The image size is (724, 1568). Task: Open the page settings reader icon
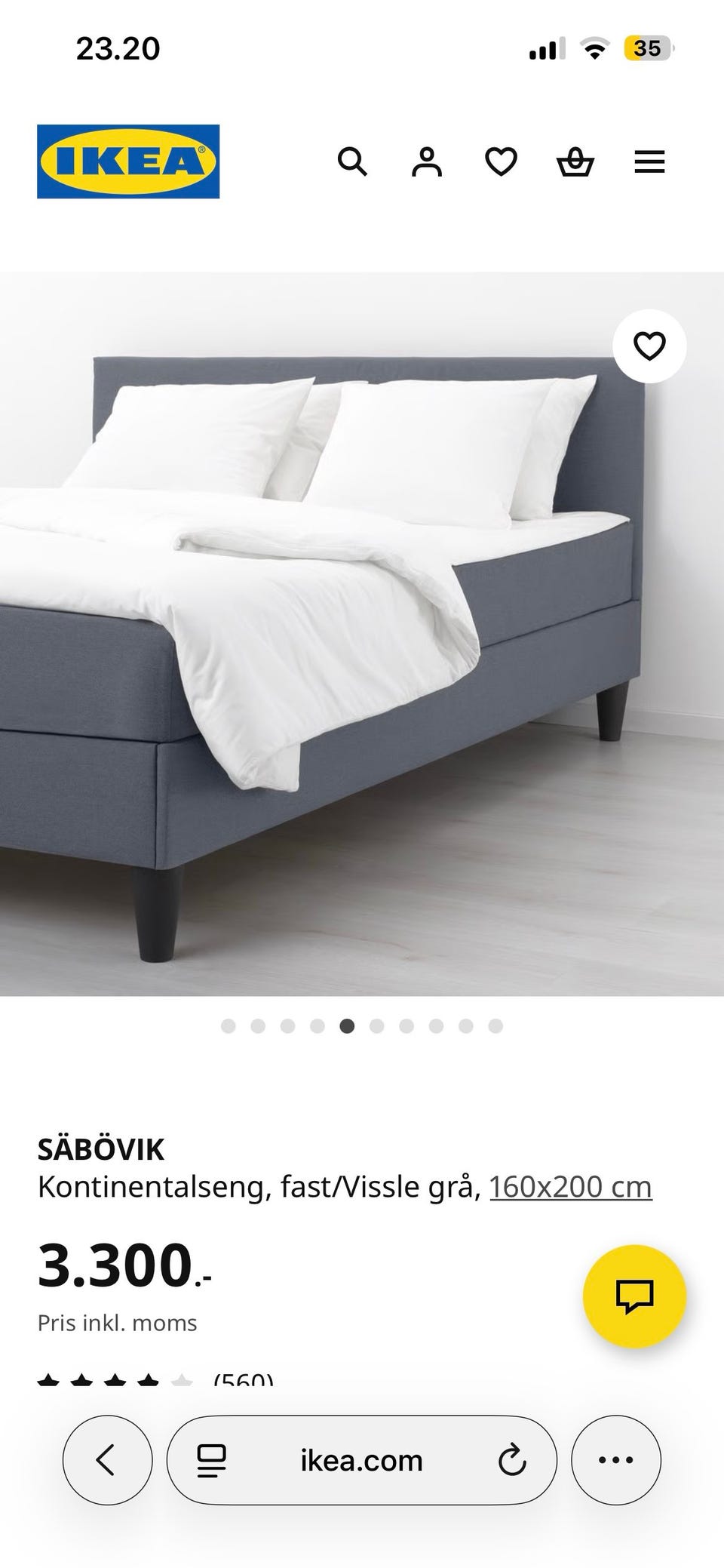[212, 1461]
